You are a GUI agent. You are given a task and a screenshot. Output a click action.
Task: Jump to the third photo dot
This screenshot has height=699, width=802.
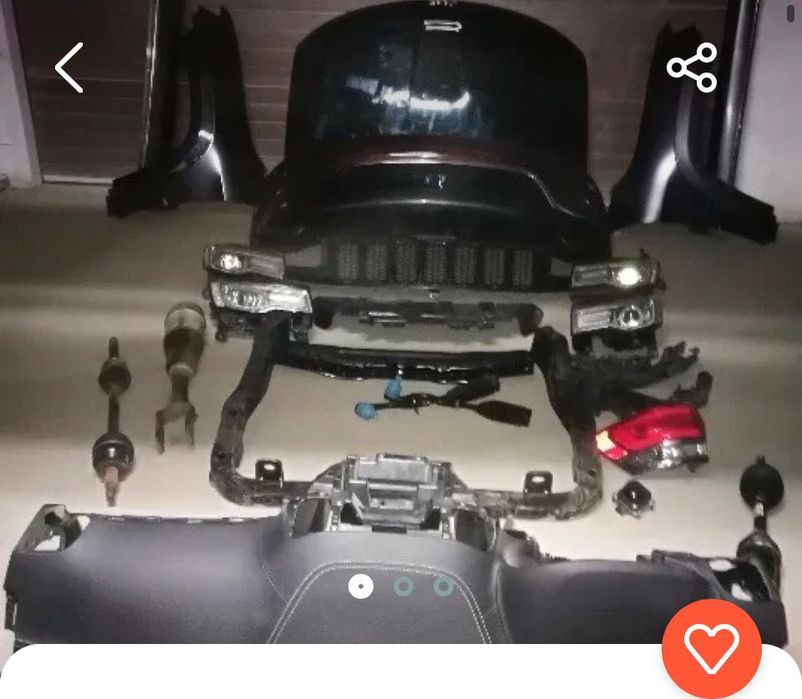(x=444, y=587)
